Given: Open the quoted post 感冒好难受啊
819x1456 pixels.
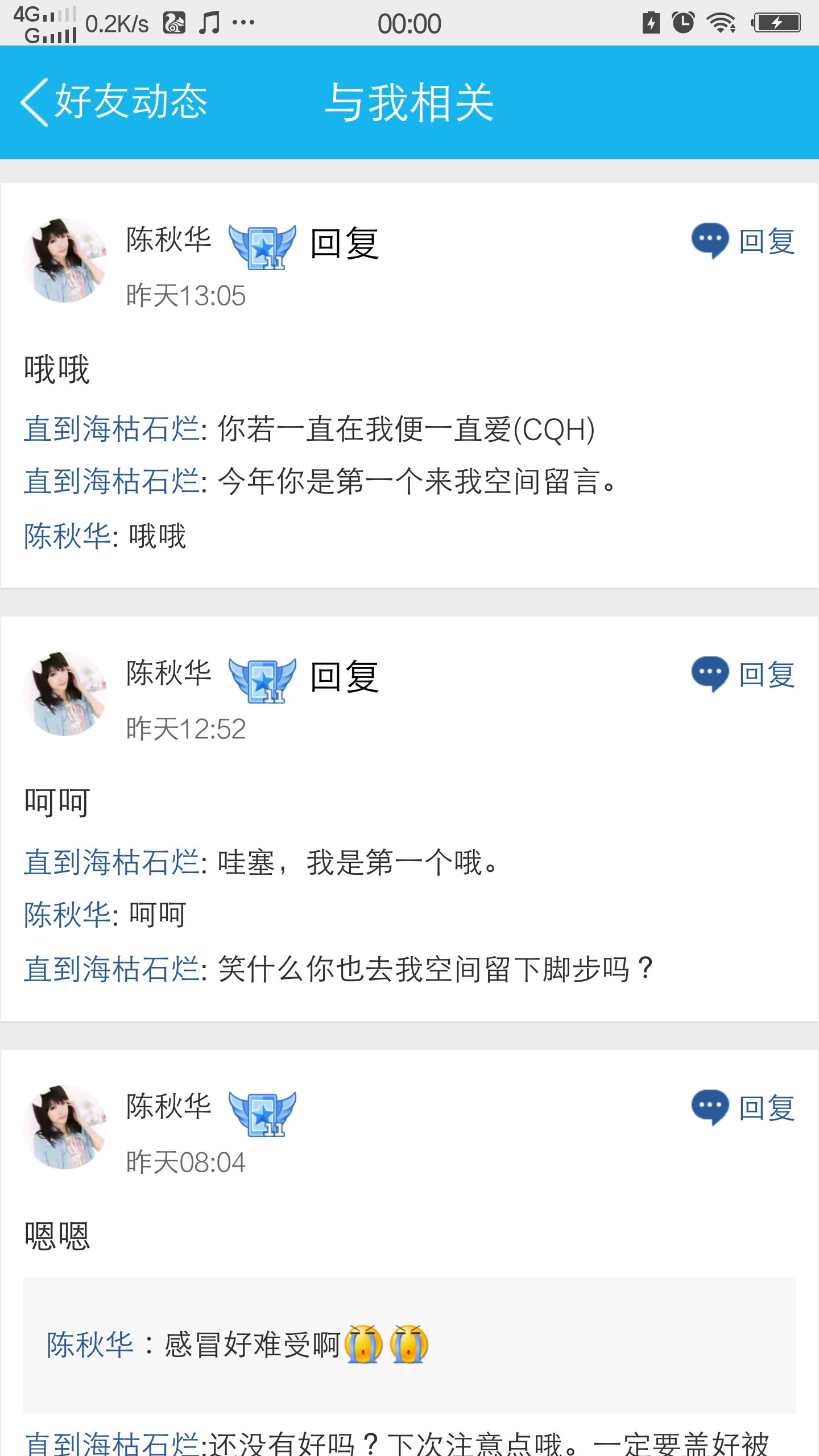Looking at the screenshot, I should 409,1345.
